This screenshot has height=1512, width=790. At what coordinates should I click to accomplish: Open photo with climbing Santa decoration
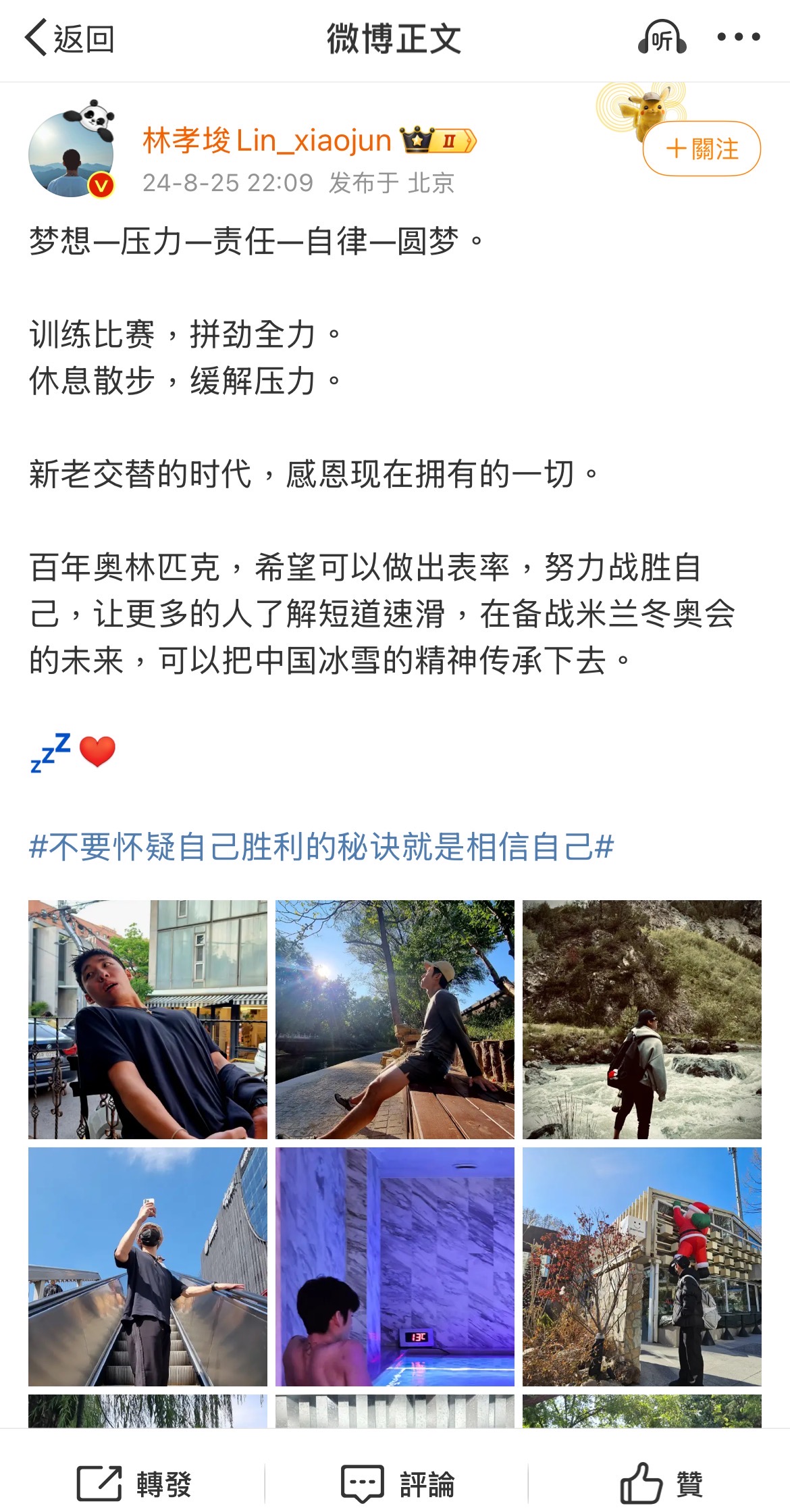point(641,1266)
